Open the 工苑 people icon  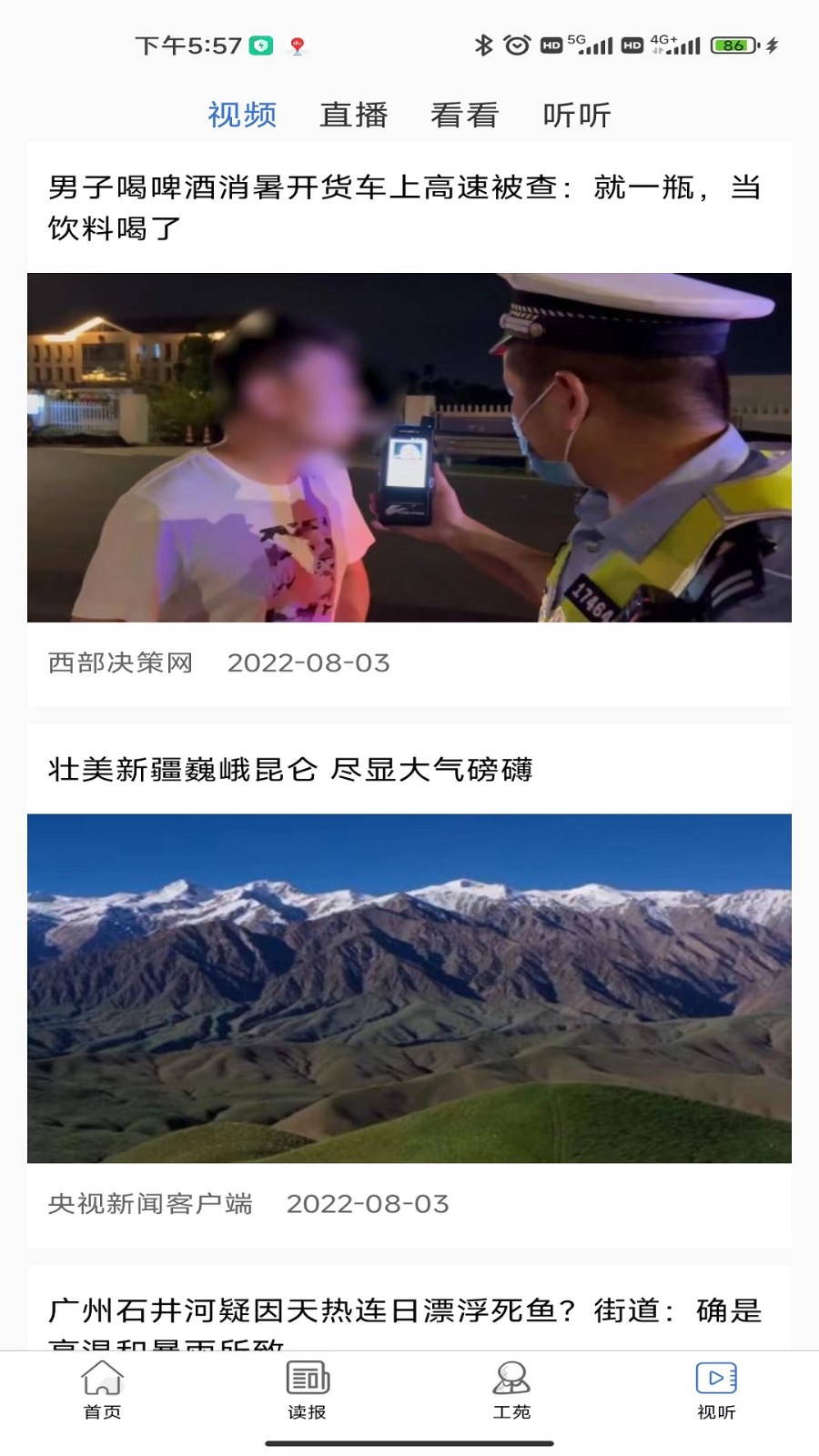(511, 1392)
